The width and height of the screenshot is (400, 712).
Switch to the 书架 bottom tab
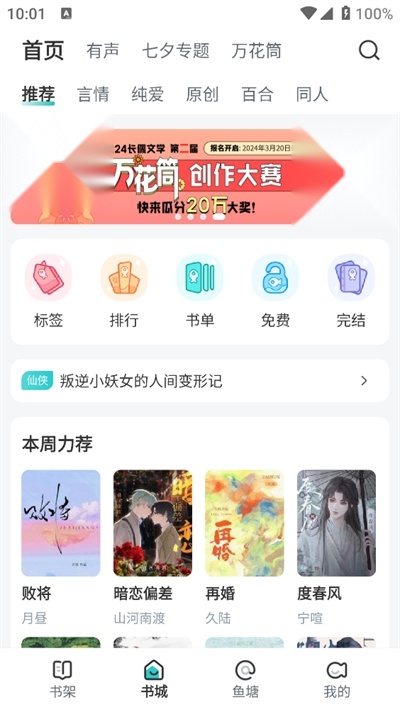pyautogui.click(x=63, y=679)
